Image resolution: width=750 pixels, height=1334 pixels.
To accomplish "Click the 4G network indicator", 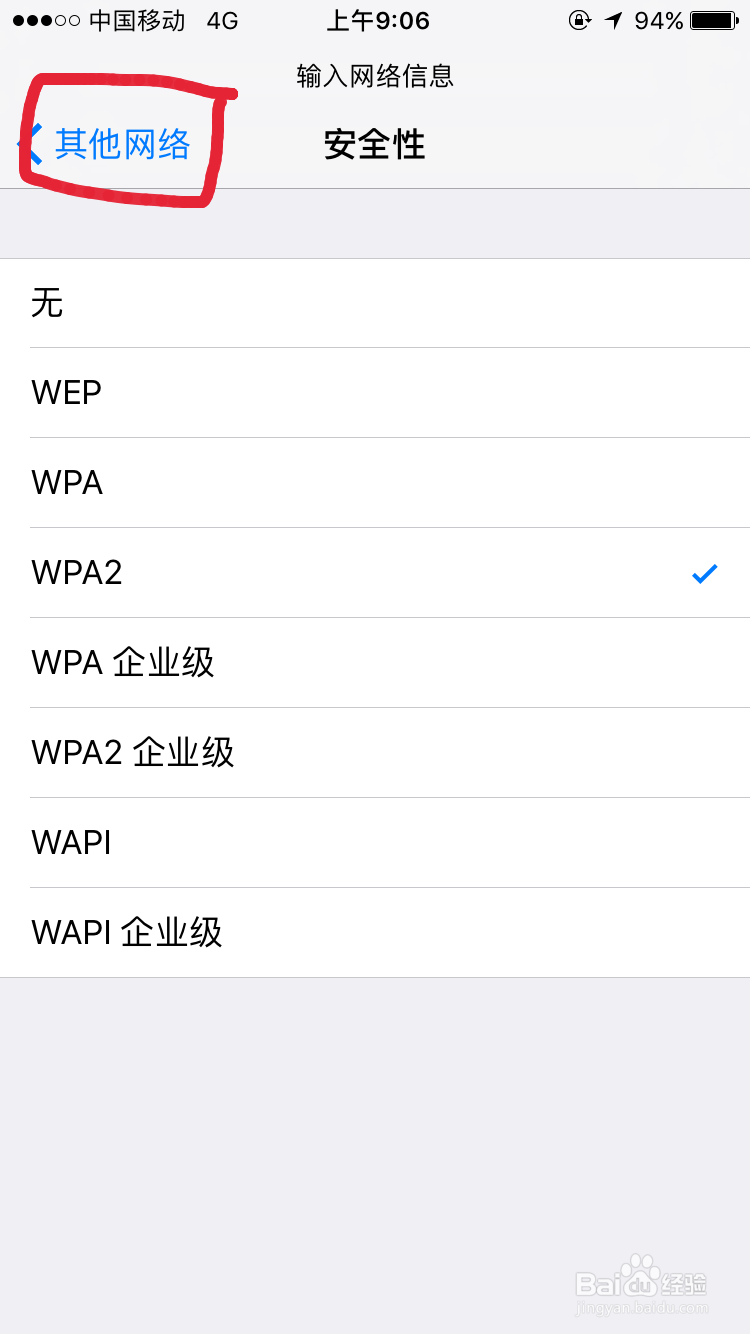I will pyautogui.click(x=222, y=20).
